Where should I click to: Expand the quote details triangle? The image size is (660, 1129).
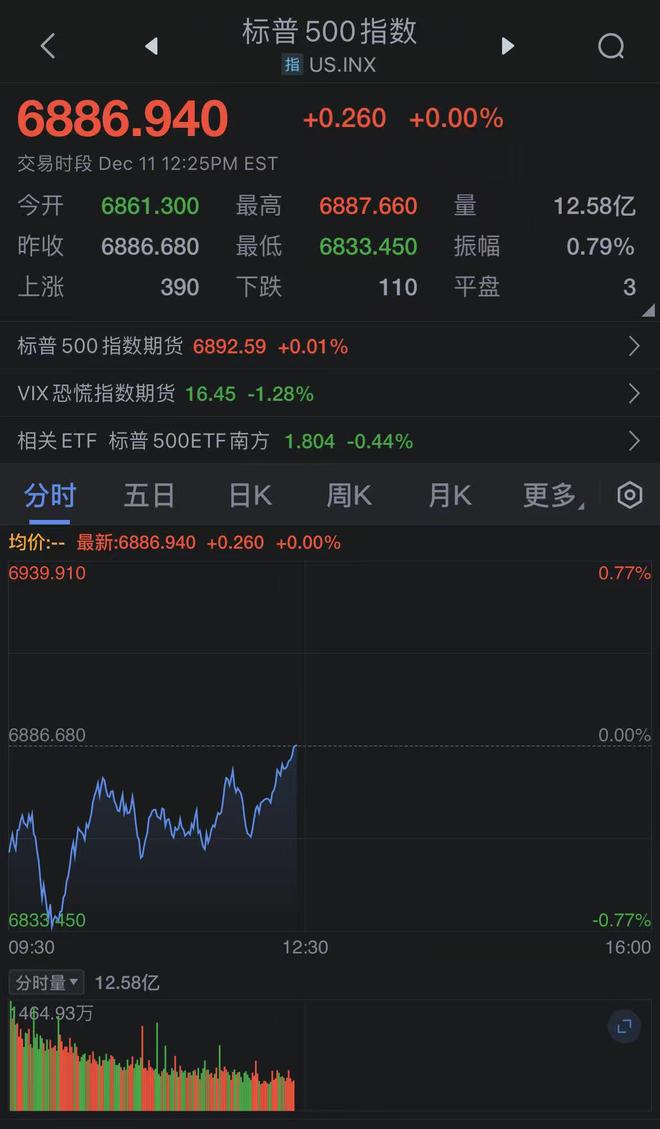649,311
